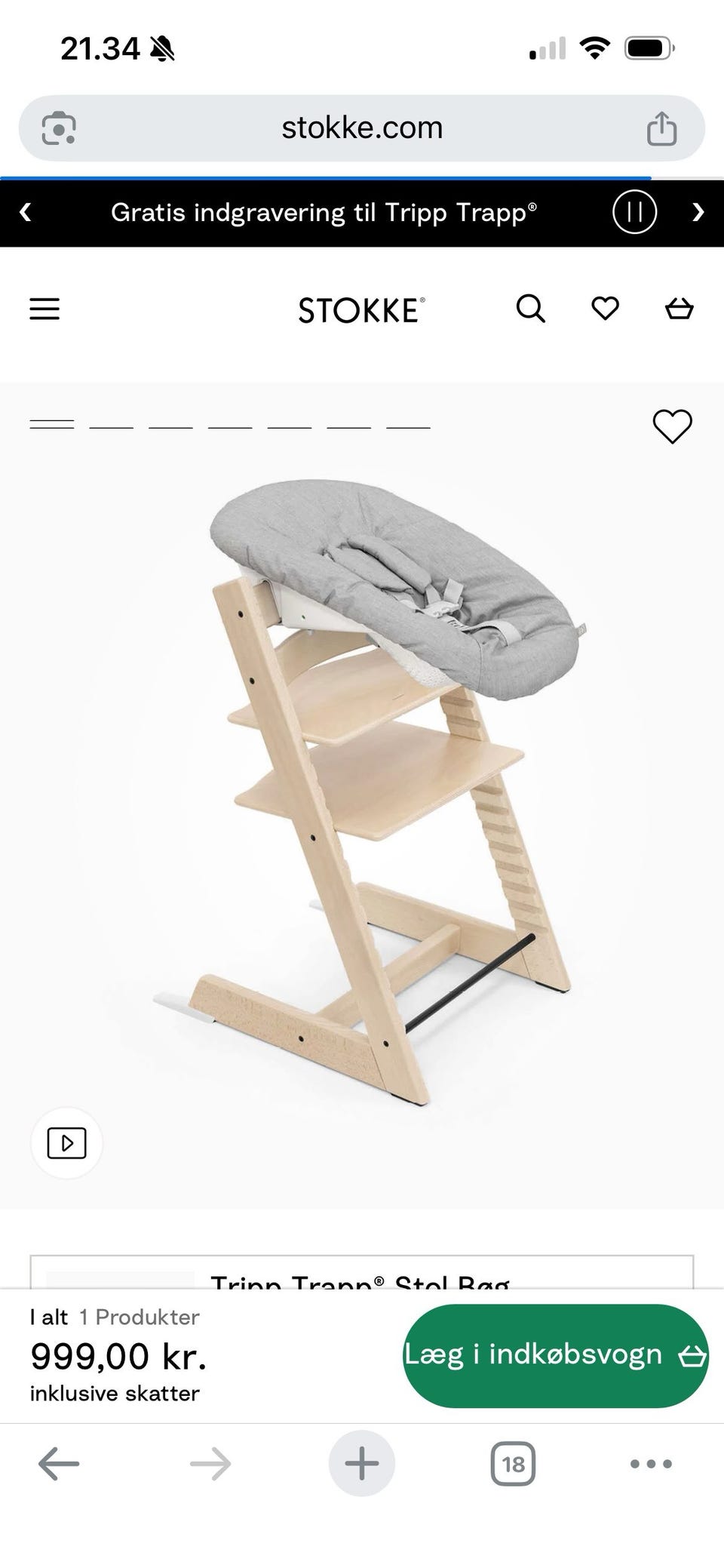The image size is (724, 1568).
Task: Open a new browser tab
Action: [x=362, y=1464]
